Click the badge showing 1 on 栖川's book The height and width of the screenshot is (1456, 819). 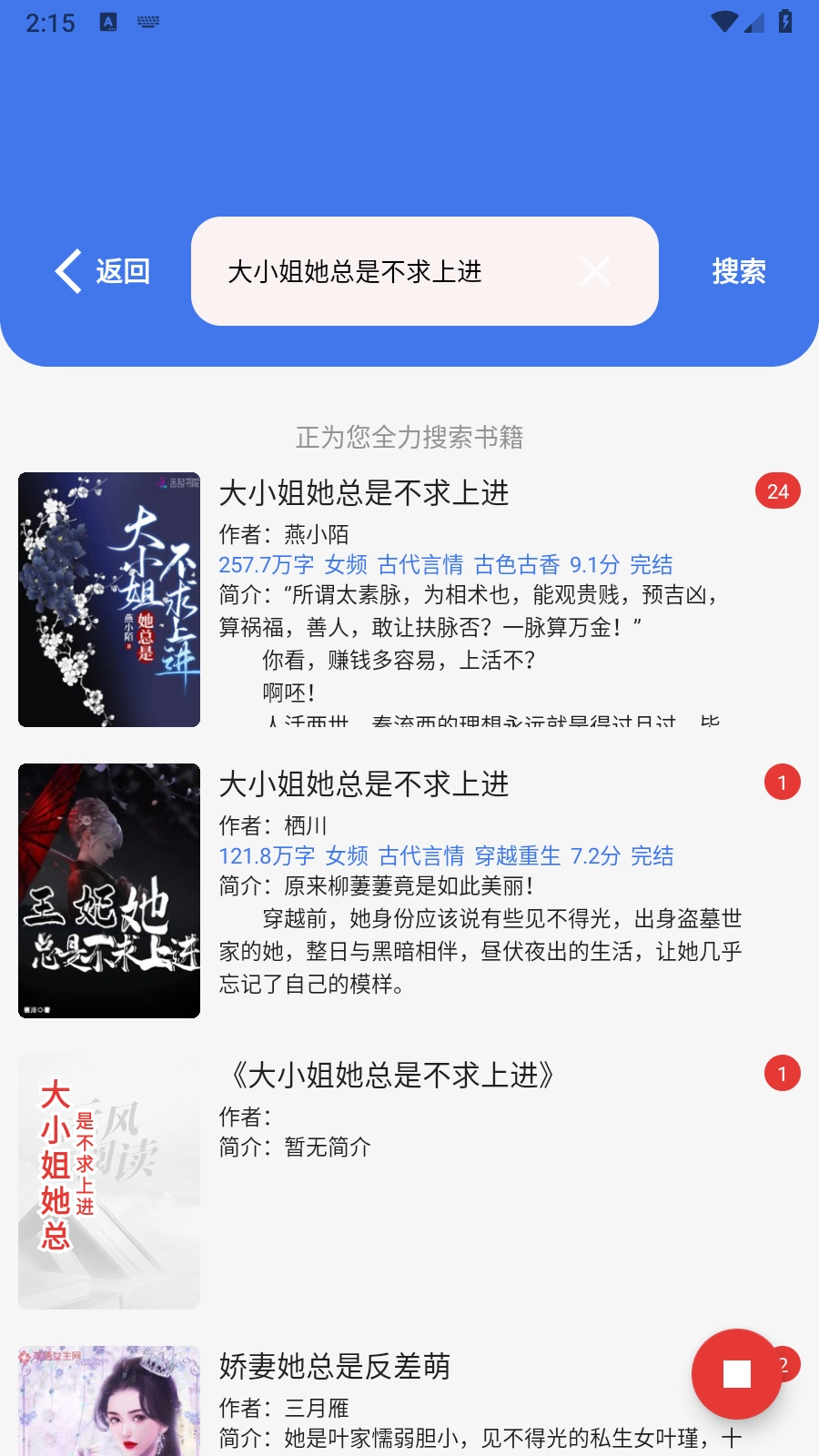[x=782, y=781]
